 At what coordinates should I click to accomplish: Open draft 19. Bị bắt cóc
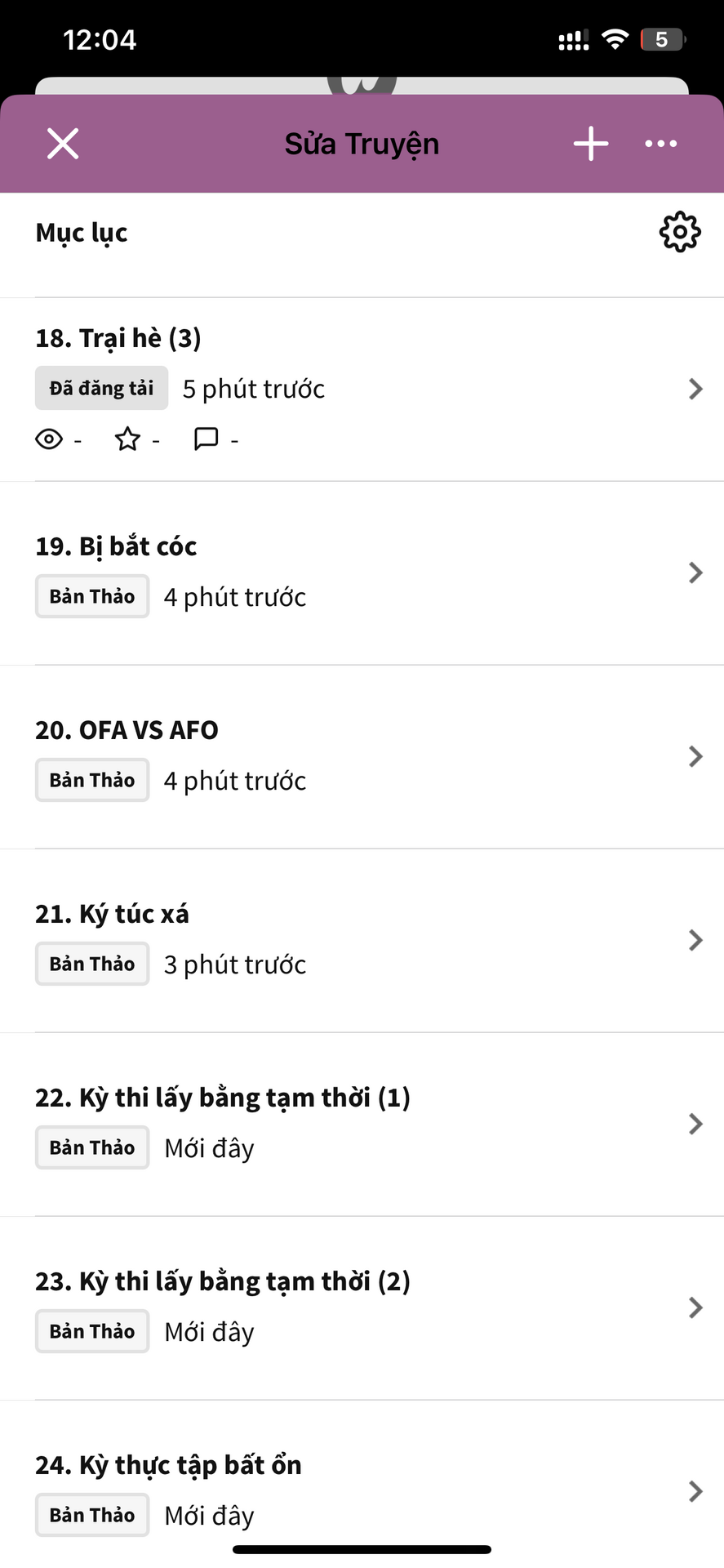(362, 572)
